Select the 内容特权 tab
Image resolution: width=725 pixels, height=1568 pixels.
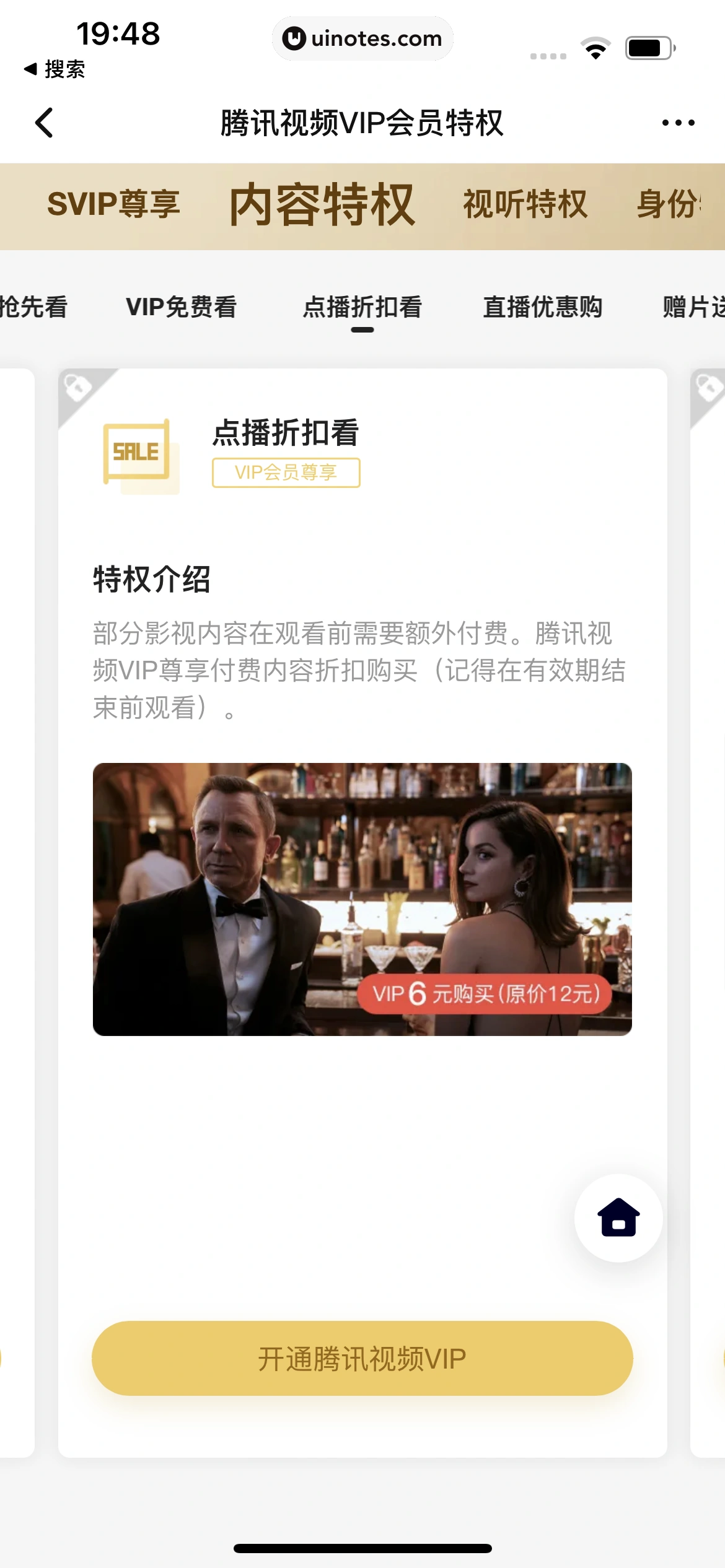322,205
